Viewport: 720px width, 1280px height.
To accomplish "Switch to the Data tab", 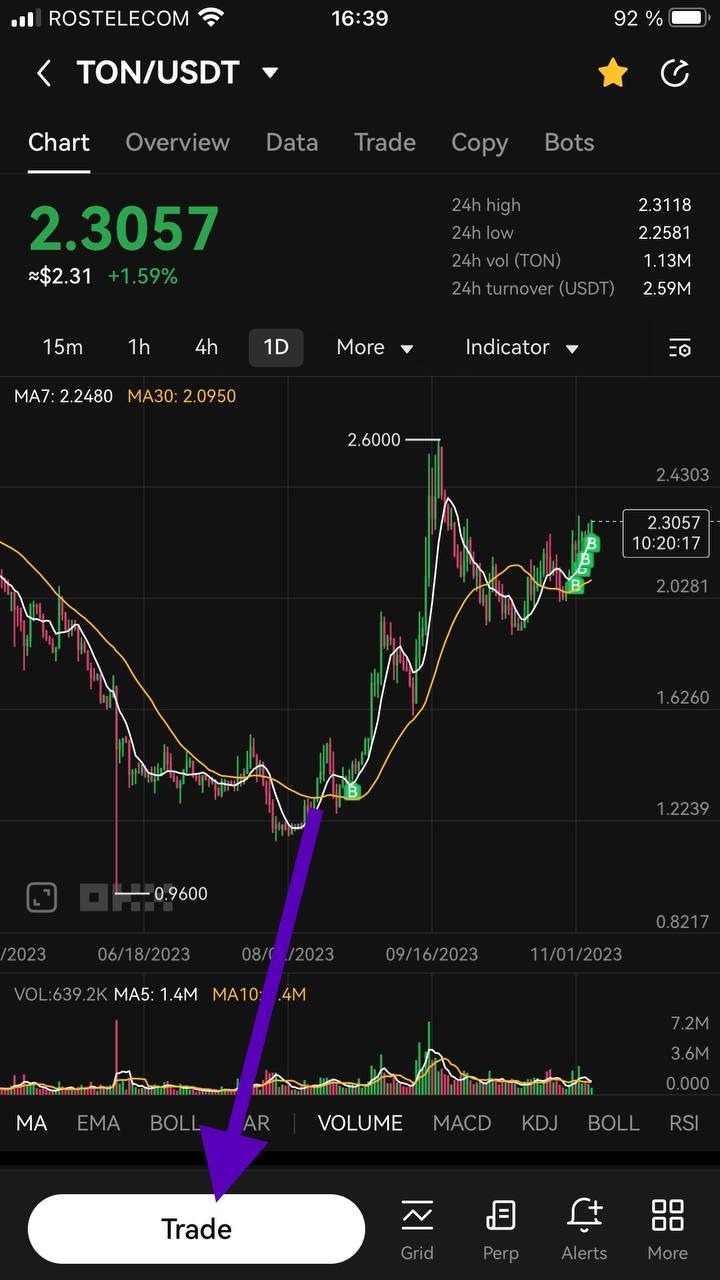I will point(291,143).
